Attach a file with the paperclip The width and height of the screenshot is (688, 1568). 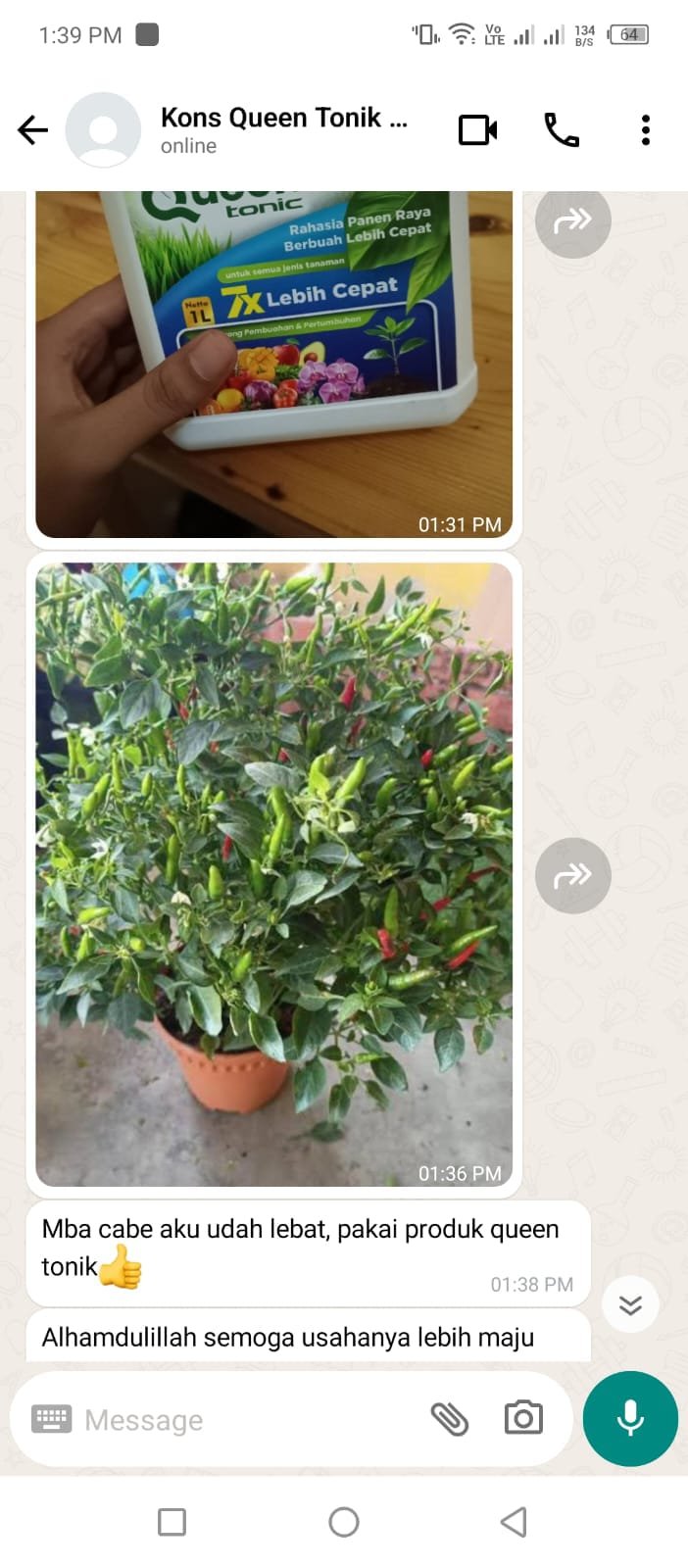pyautogui.click(x=450, y=1419)
